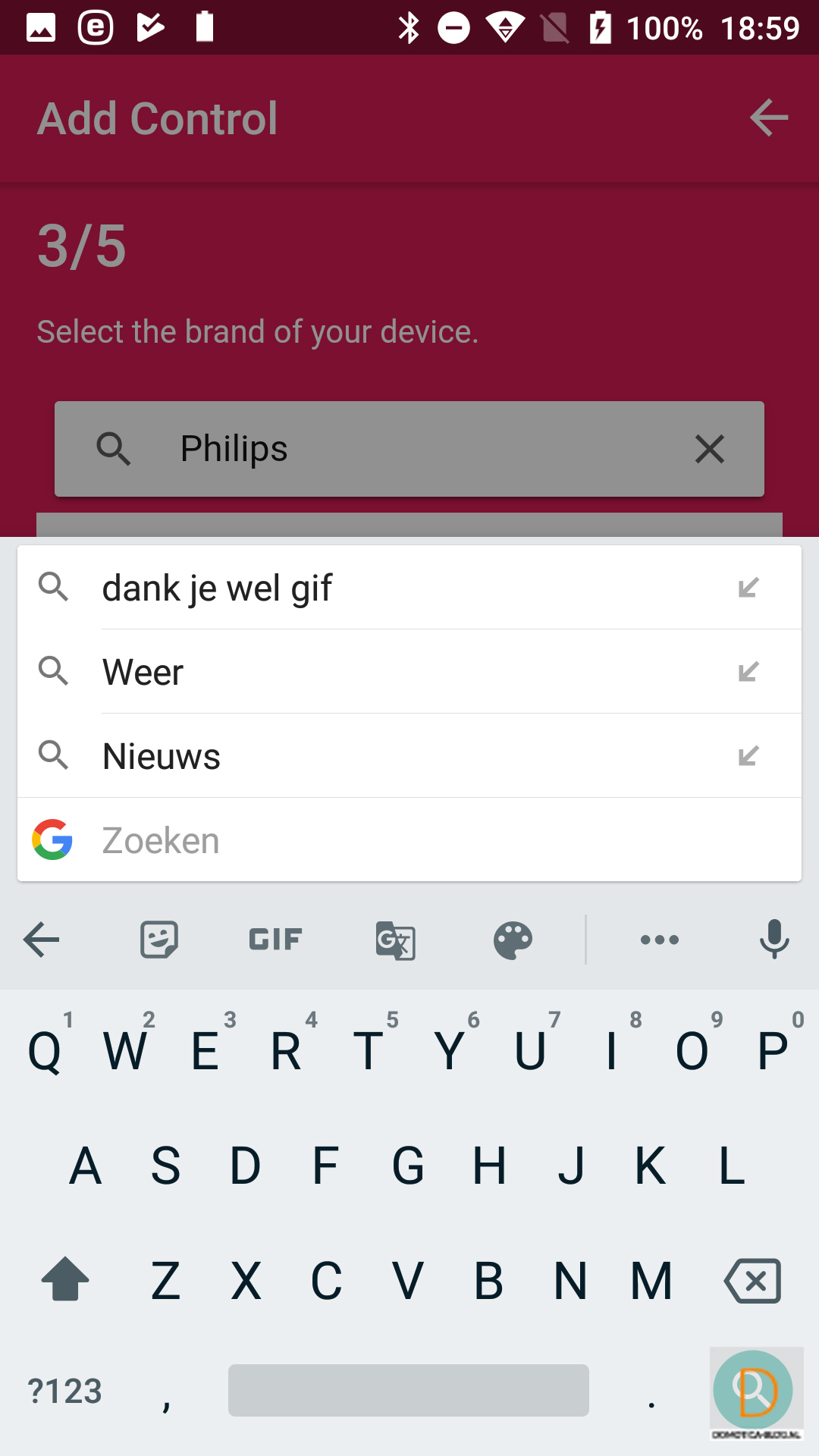The height and width of the screenshot is (1456, 819).
Task: Pick the Nieuws search suggestion
Action: (x=409, y=756)
